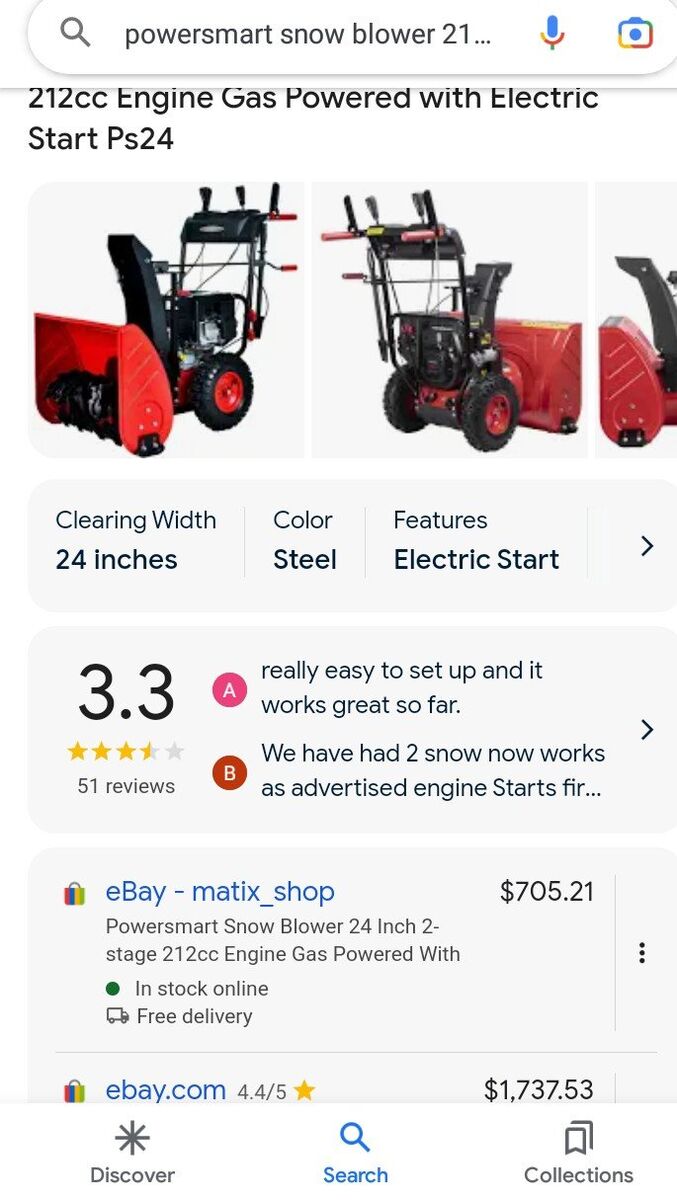Expand product specifications with the chevron
Screen dimensions: 677x1200
(x=646, y=546)
